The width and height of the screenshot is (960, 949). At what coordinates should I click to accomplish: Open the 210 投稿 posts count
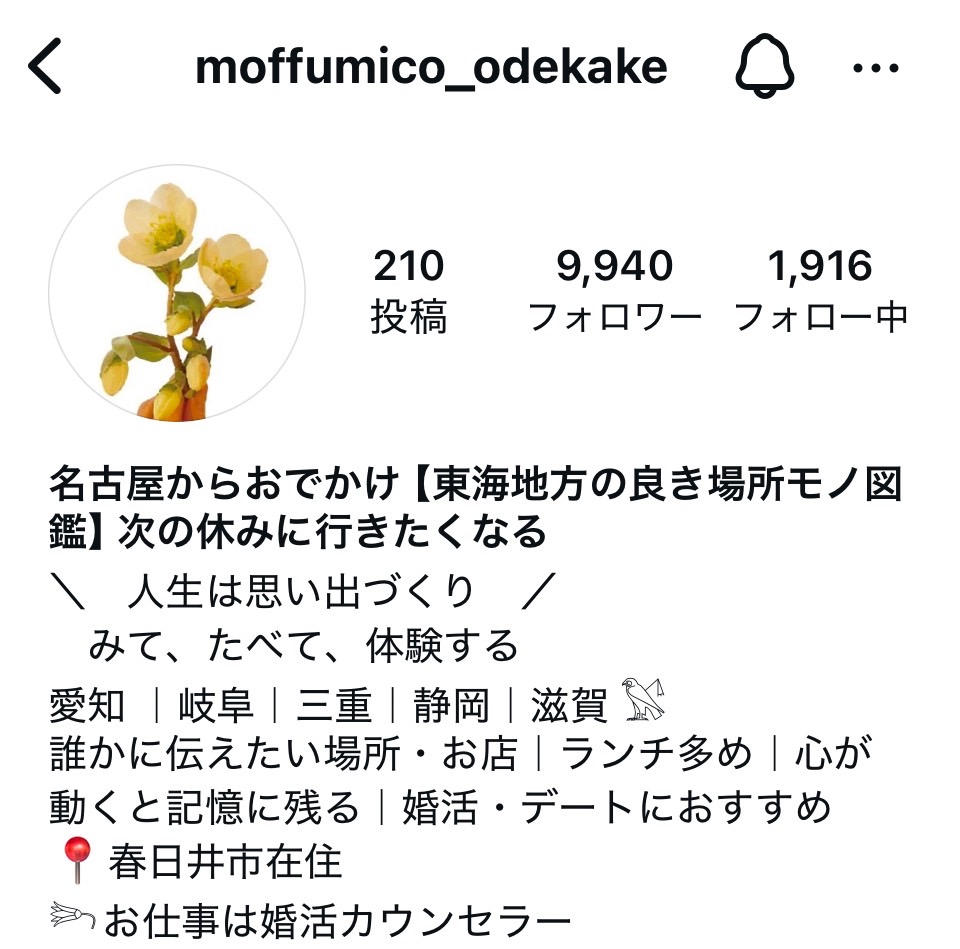click(x=408, y=291)
